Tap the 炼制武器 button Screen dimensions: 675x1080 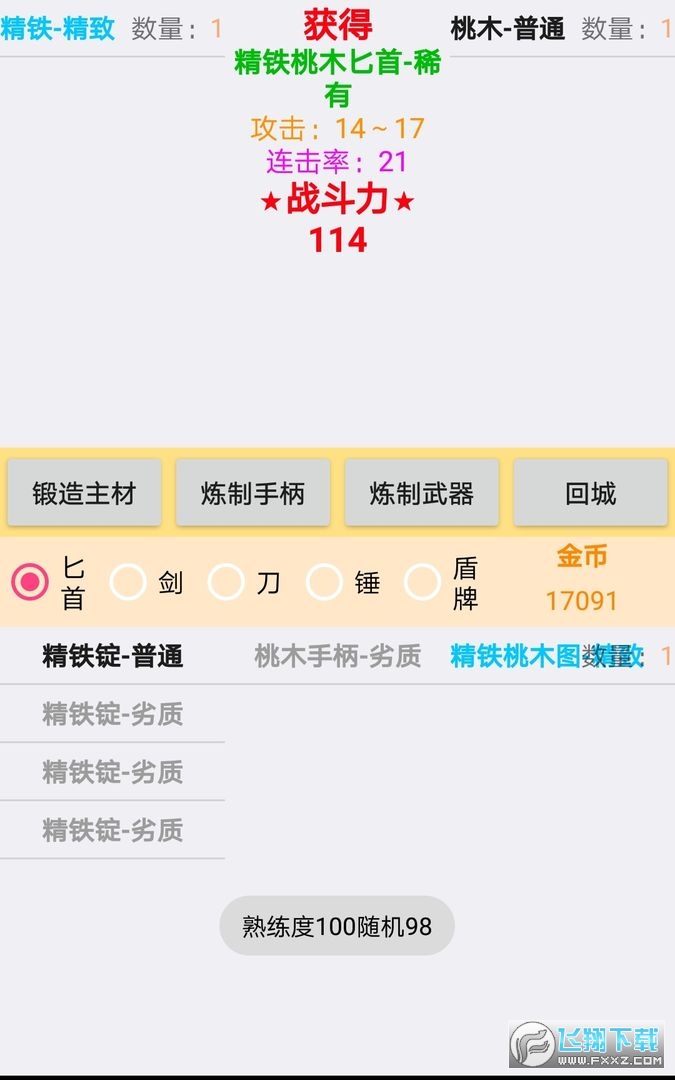point(421,493)
